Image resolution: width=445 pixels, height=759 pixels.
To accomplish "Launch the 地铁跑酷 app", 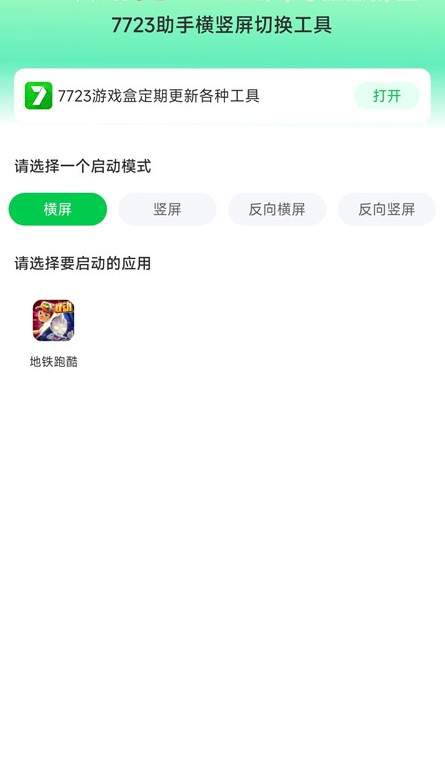I will pyautogui.click(x=53, y=333).
